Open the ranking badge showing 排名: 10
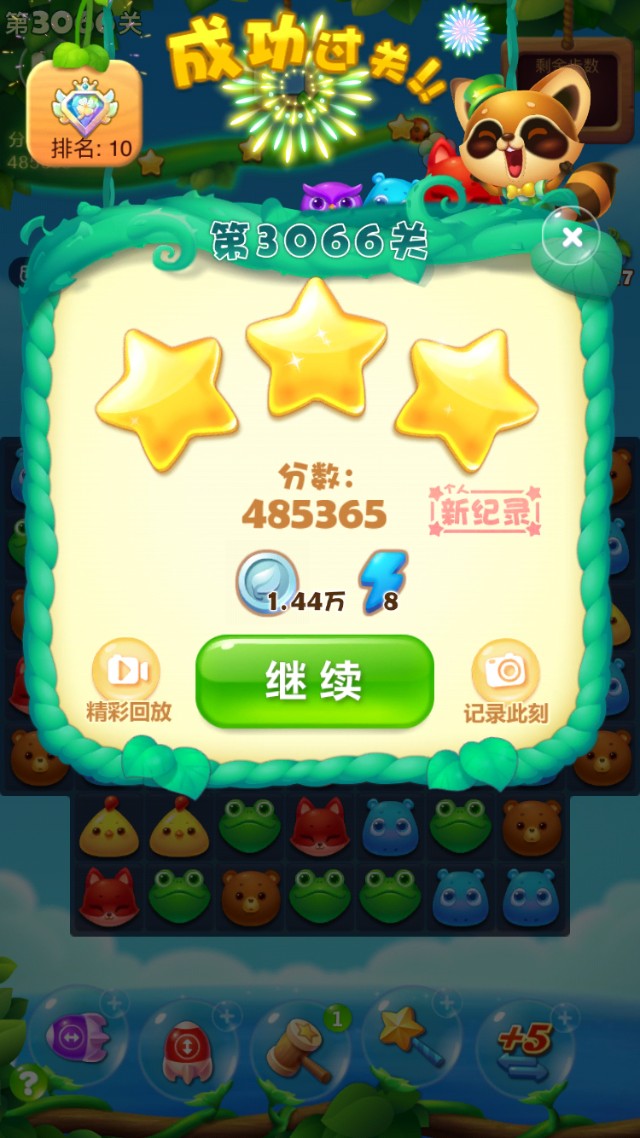Image resolution: width=640 pixels, height=1138 pixels. tap(84, 112)
